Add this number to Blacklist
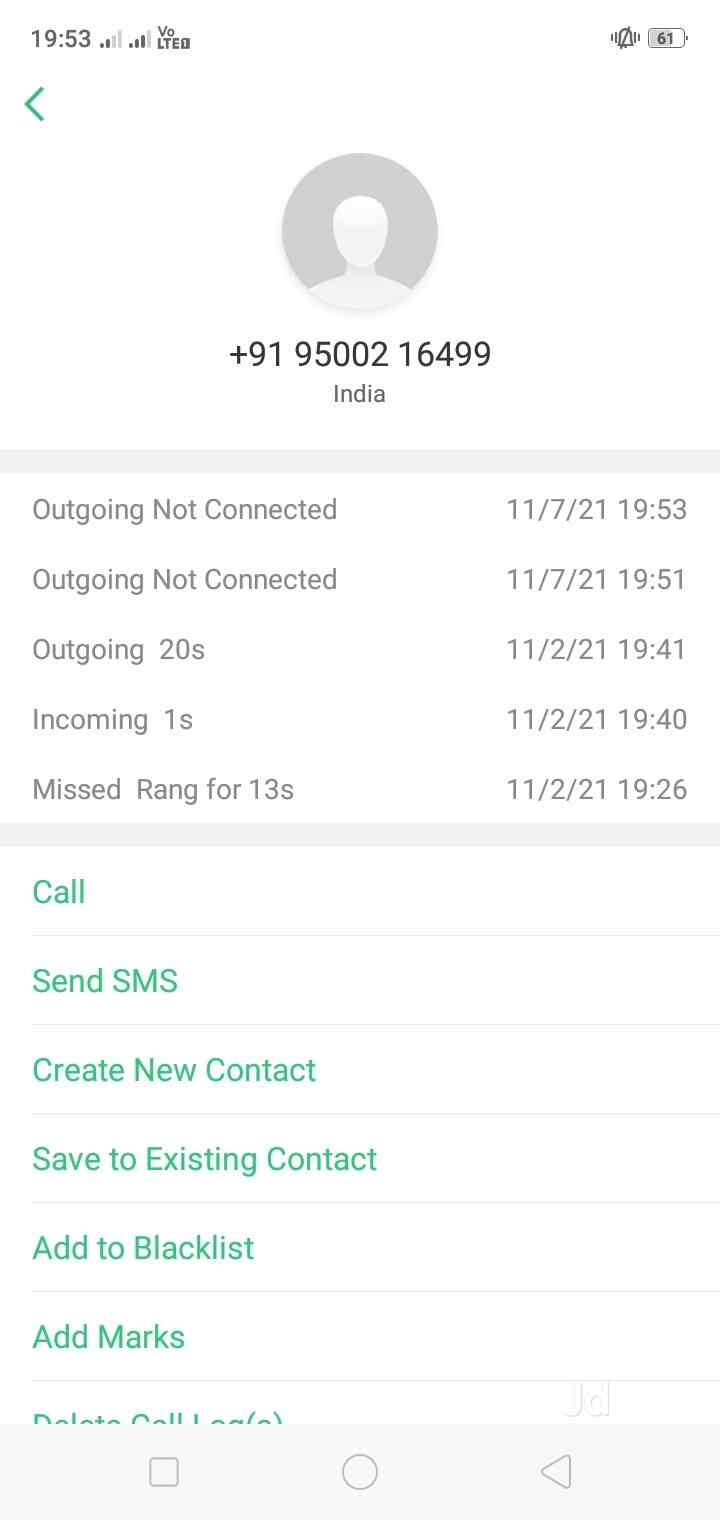Screen dimensions: 720x1520 point(143,1247)
